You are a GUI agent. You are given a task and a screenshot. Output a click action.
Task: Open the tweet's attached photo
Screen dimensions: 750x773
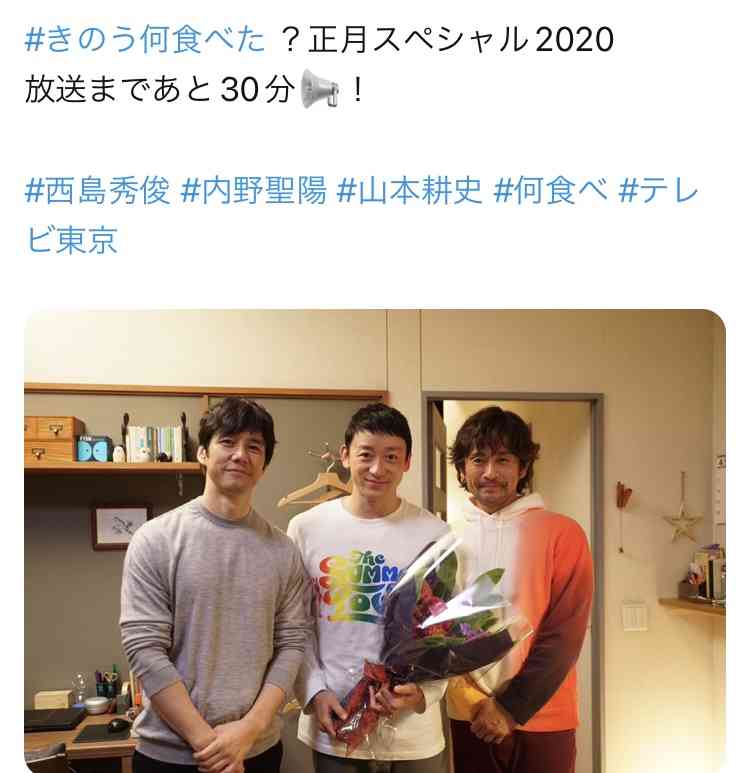click(375, 540)
